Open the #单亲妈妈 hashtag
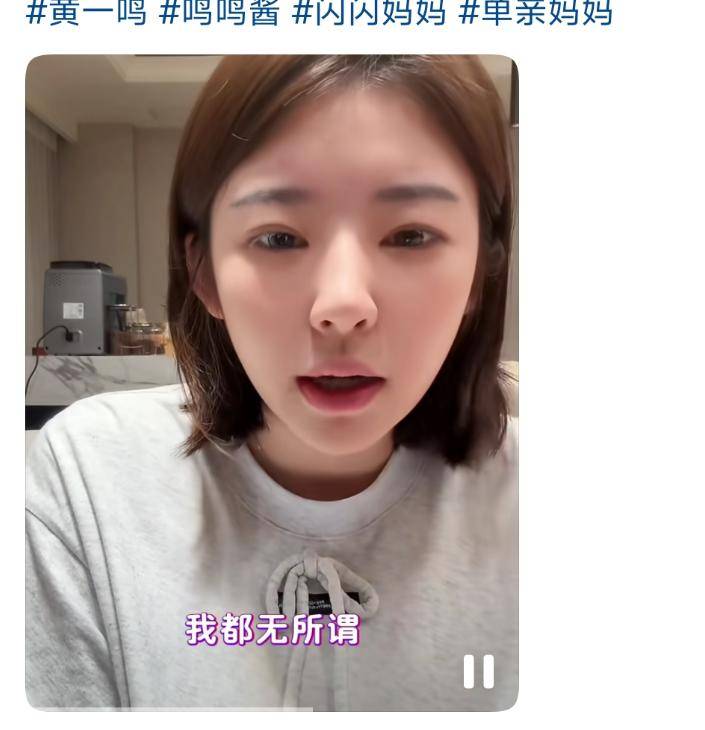This screenshot has height=730, width=705. [x=535, y=14]
